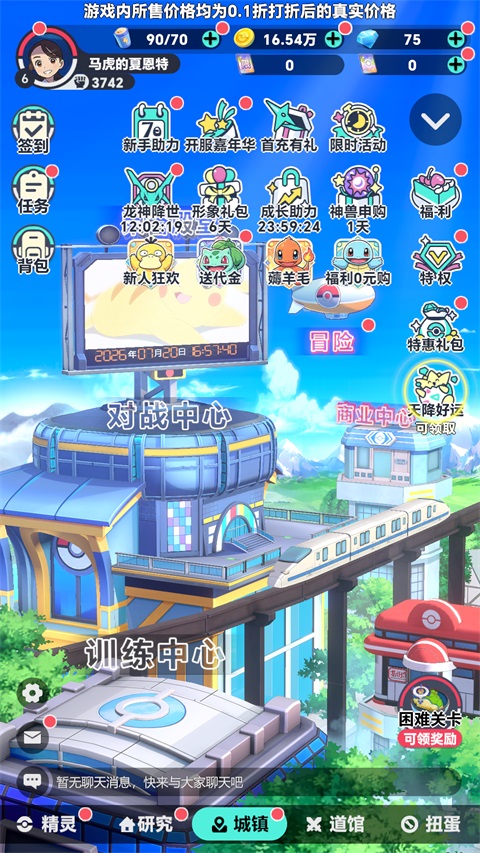Open the 限时活动 limited-time events
480x853 pixels.
(x=358, y=127)
